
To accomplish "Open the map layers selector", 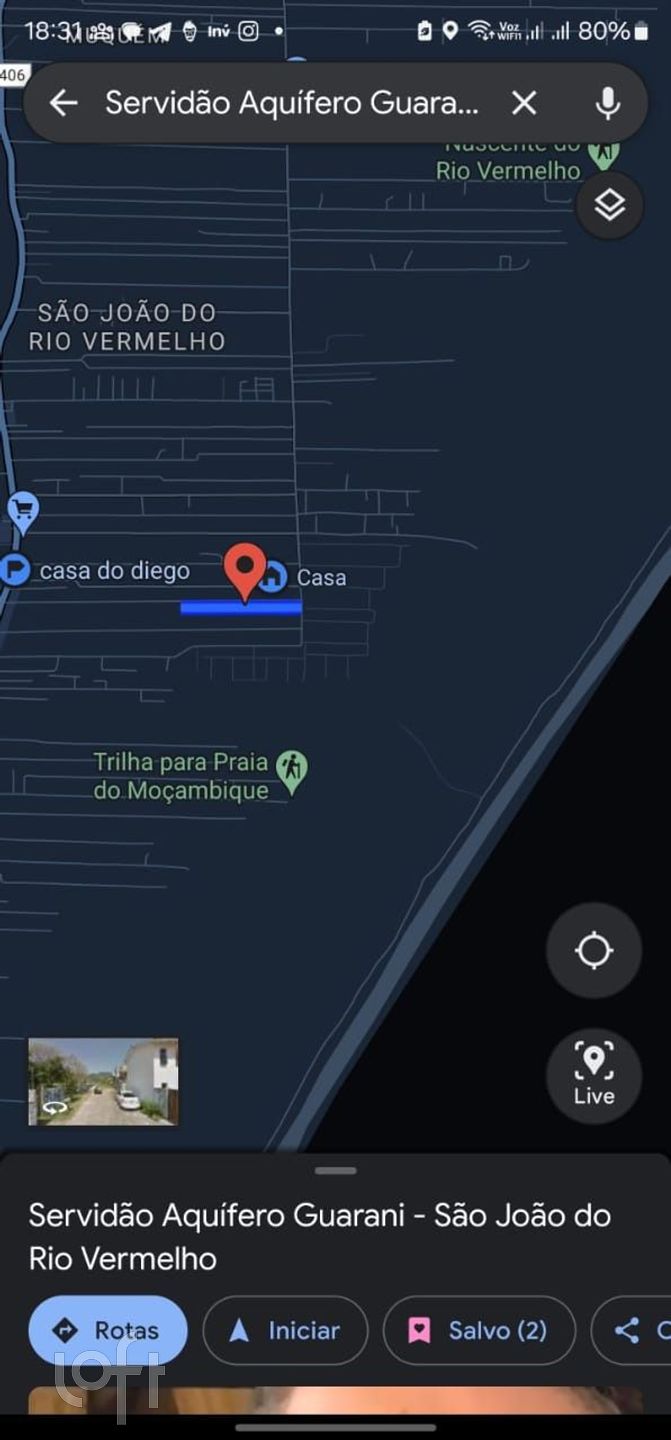I will pyautogui.click(x=609, y=205).
